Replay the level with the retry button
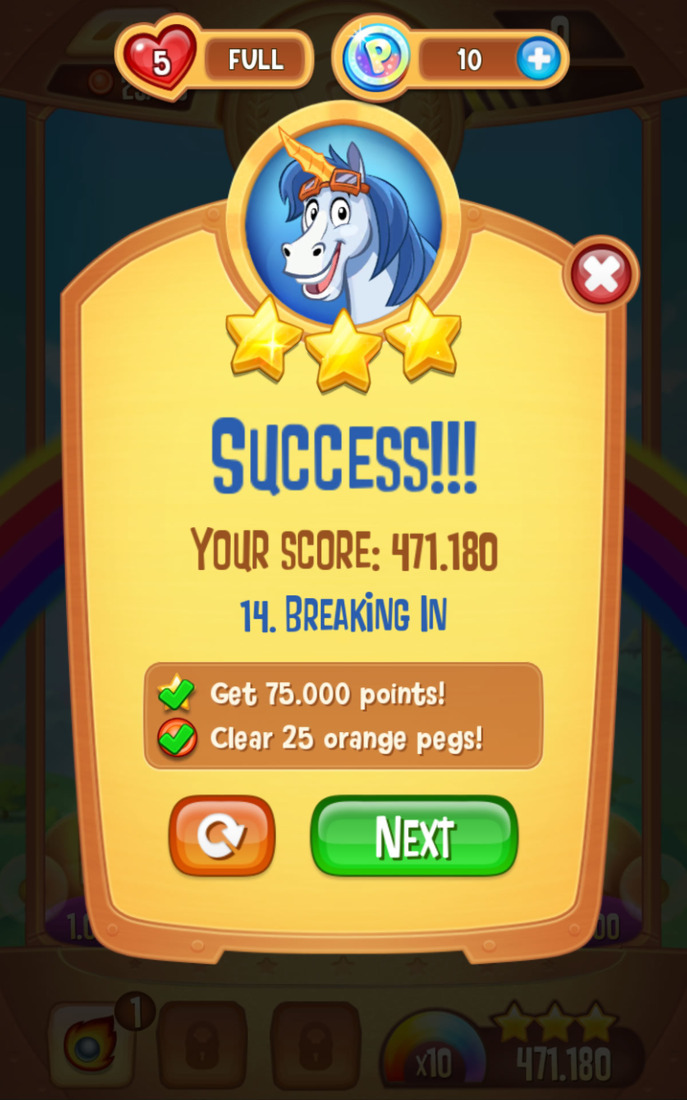Image resolution: width=687 pixels, height=1100 pixels. click(x=222, y=836)
